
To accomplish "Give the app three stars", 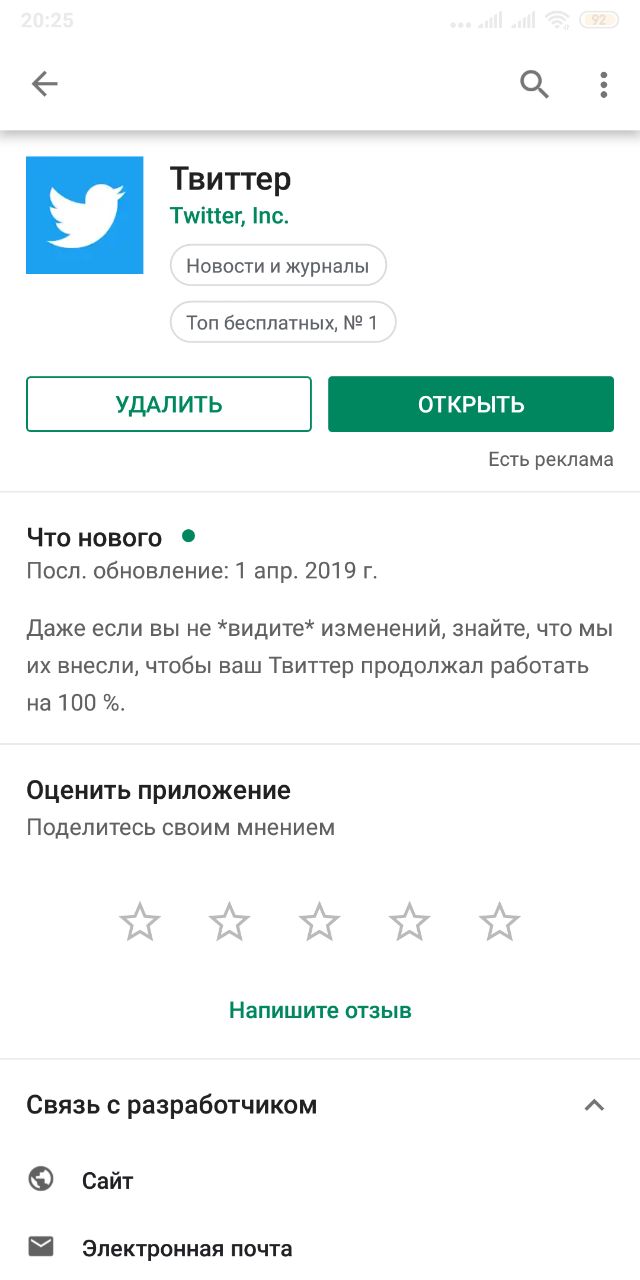I will click(x=320, y=921).
